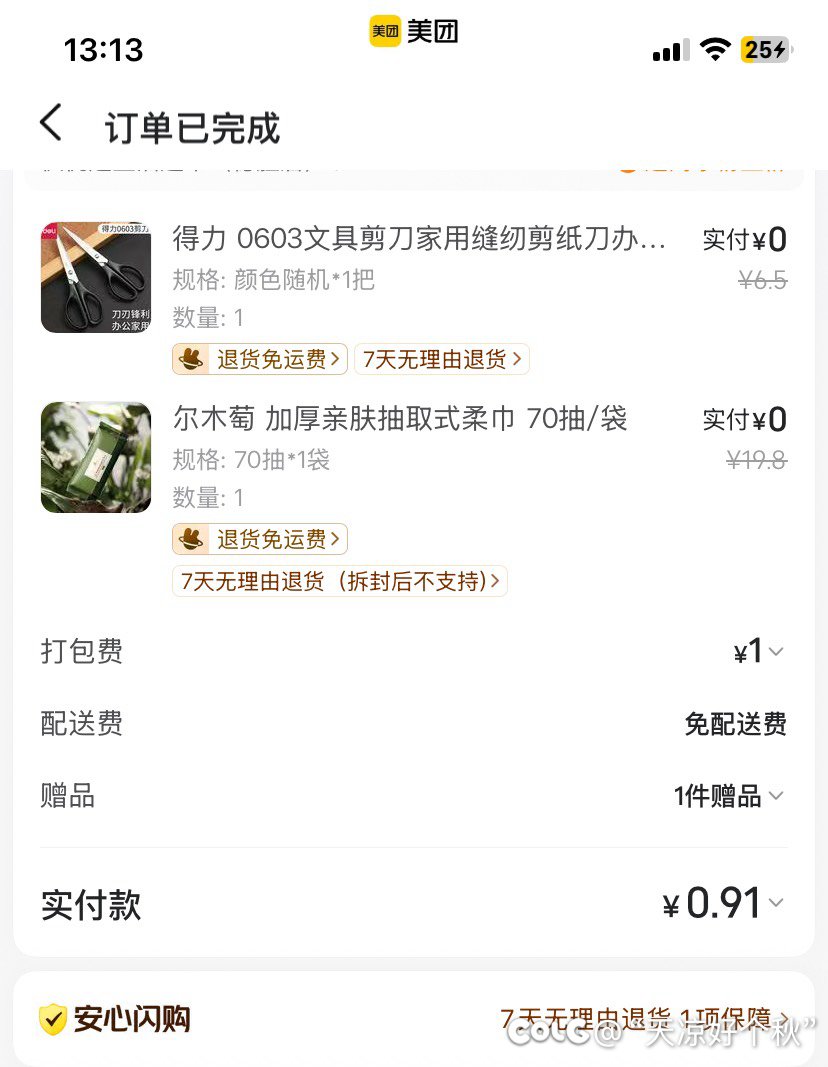Viewport: 828px width, 1067px height.
Task: Expand the 1件赠品 gift details
Action: click(x=729, y=796)
